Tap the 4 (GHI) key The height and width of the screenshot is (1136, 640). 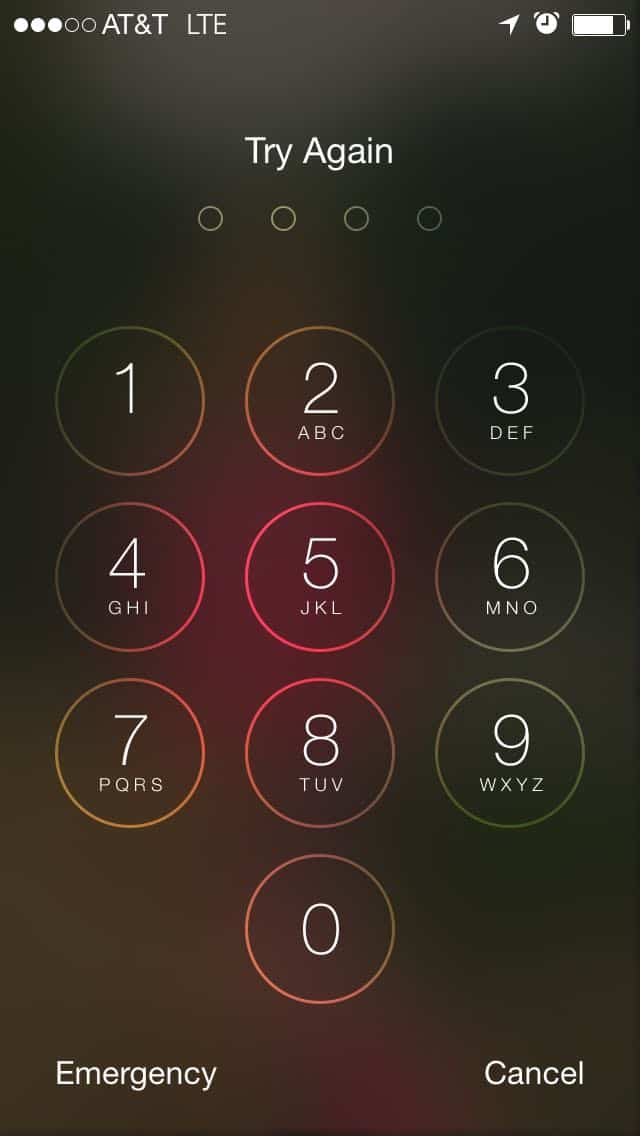point(130,577)
